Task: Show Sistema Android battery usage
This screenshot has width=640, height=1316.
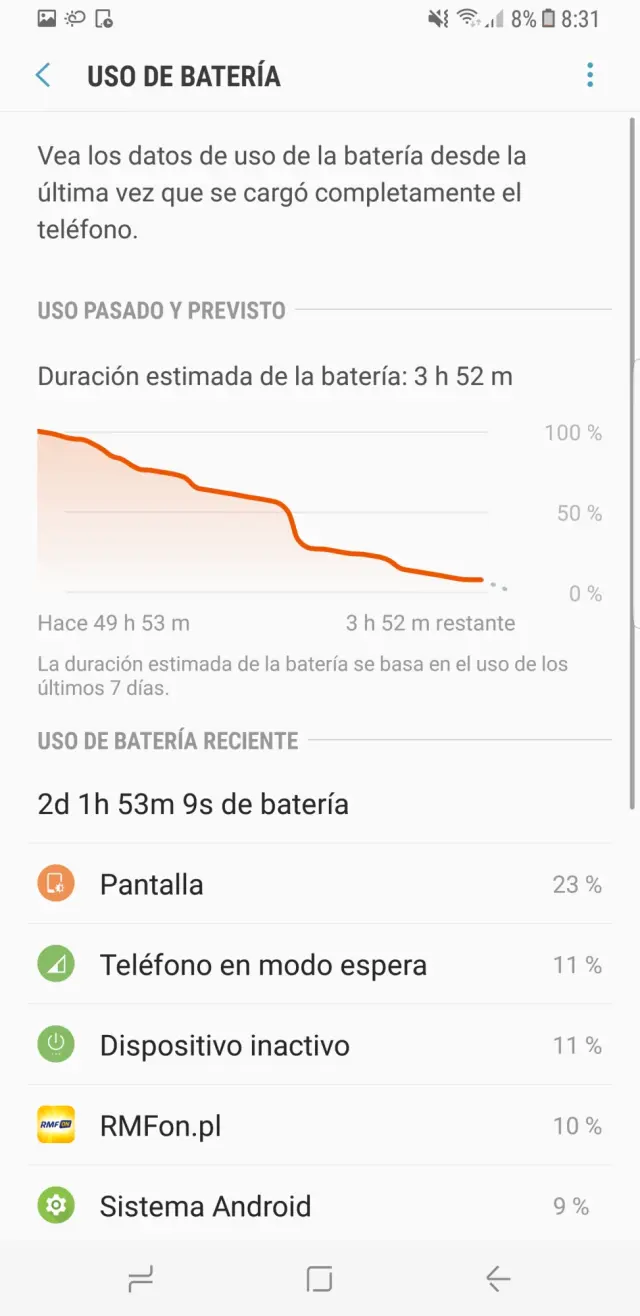Action: click(x=320, y=1206)
